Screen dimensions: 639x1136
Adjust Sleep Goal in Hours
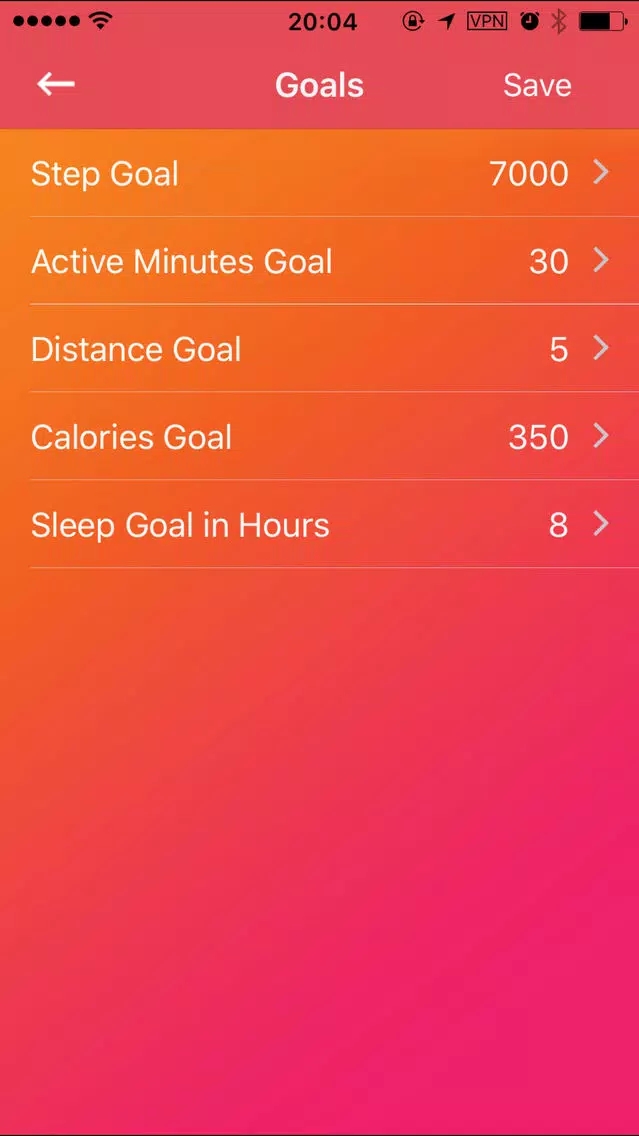pyautogui.click(x=320, y=524)
